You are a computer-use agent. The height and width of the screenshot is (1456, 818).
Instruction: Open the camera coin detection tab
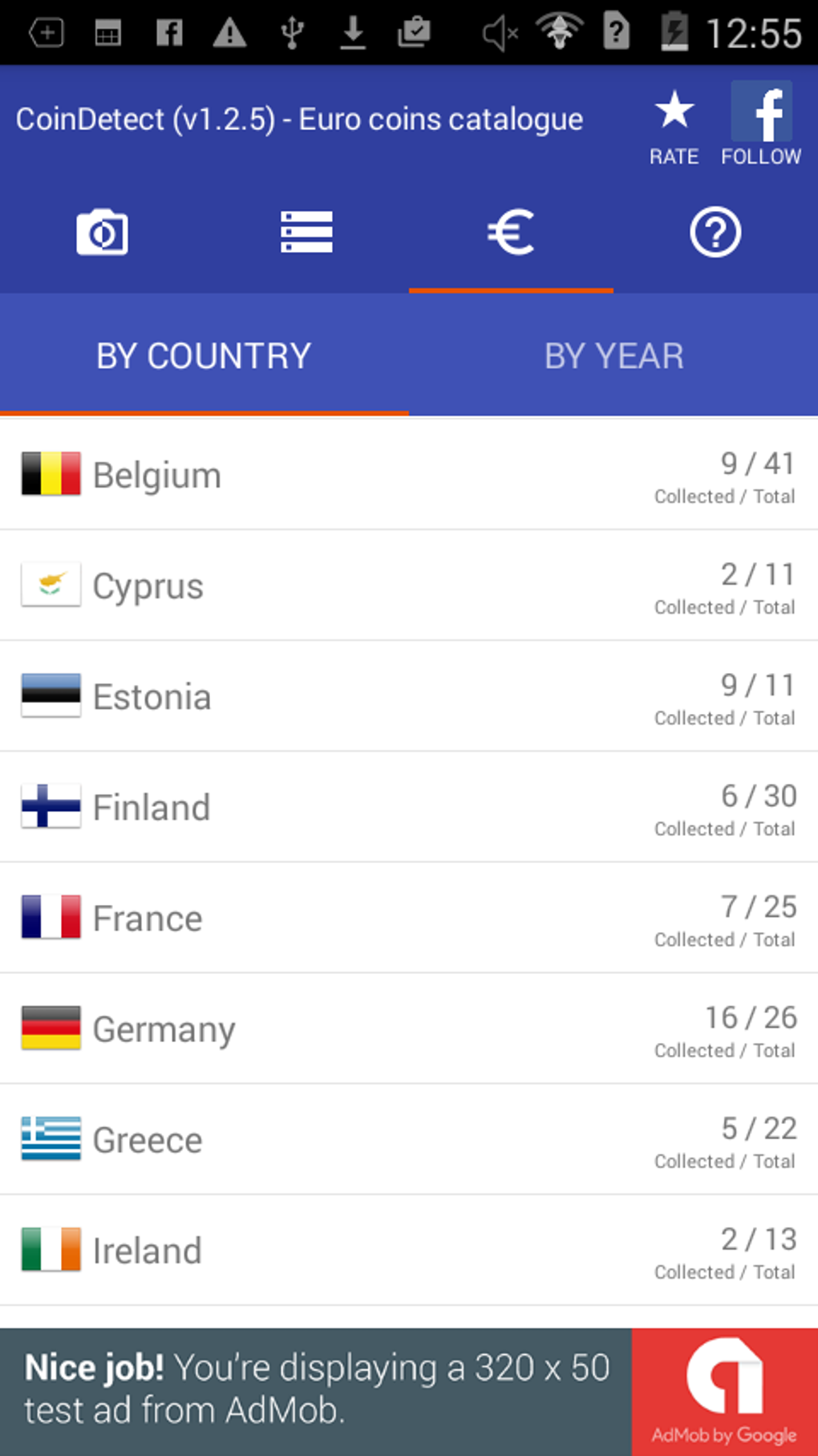[102, 233]
